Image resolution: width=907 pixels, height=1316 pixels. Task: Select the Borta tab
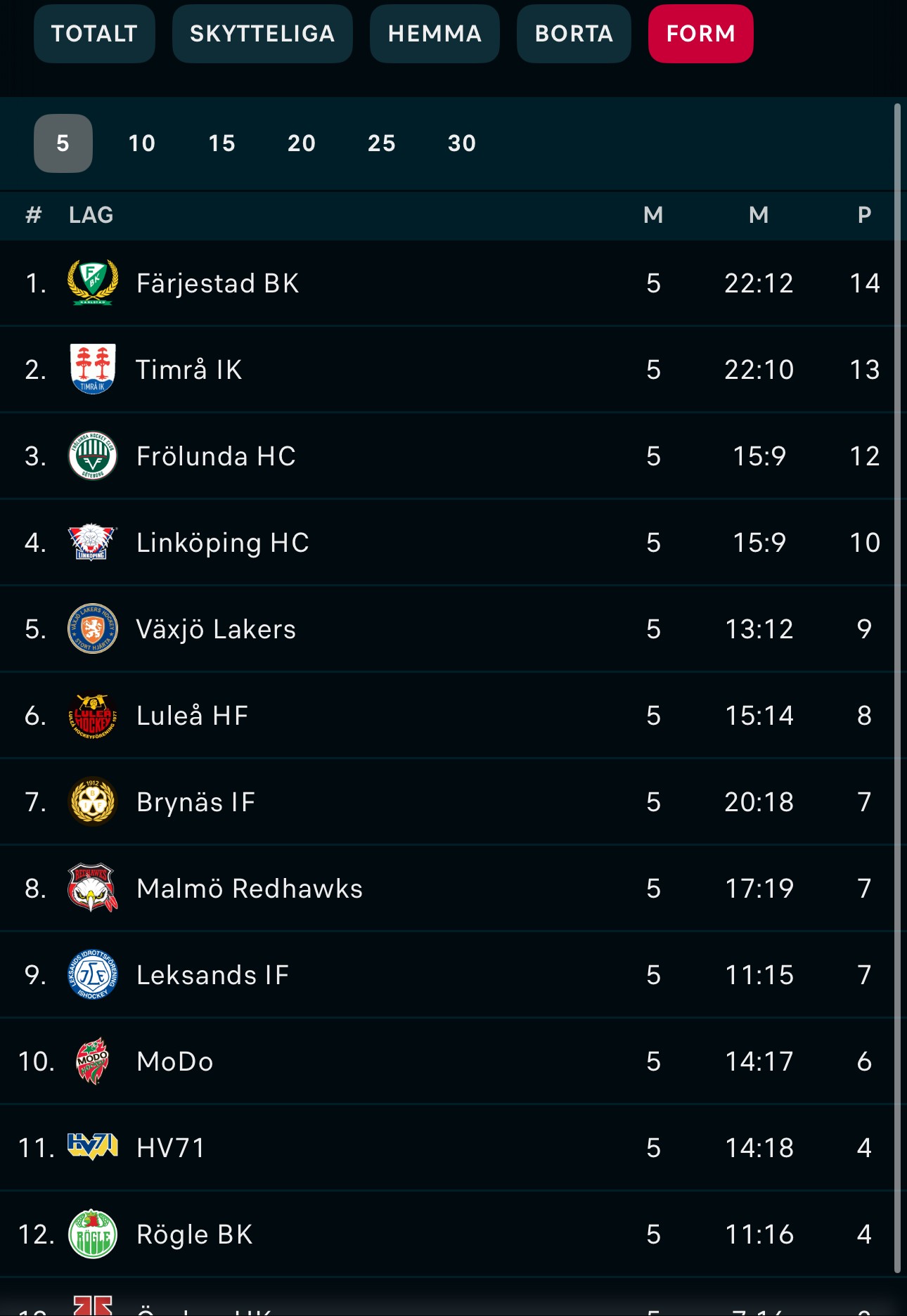[574, 34]
